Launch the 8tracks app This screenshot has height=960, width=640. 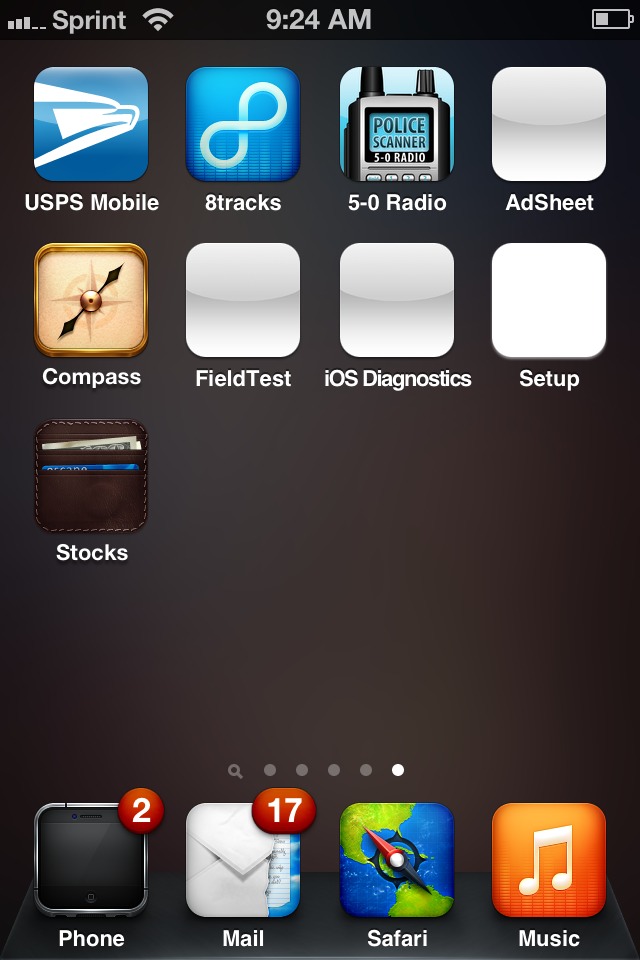coord(243,124)
